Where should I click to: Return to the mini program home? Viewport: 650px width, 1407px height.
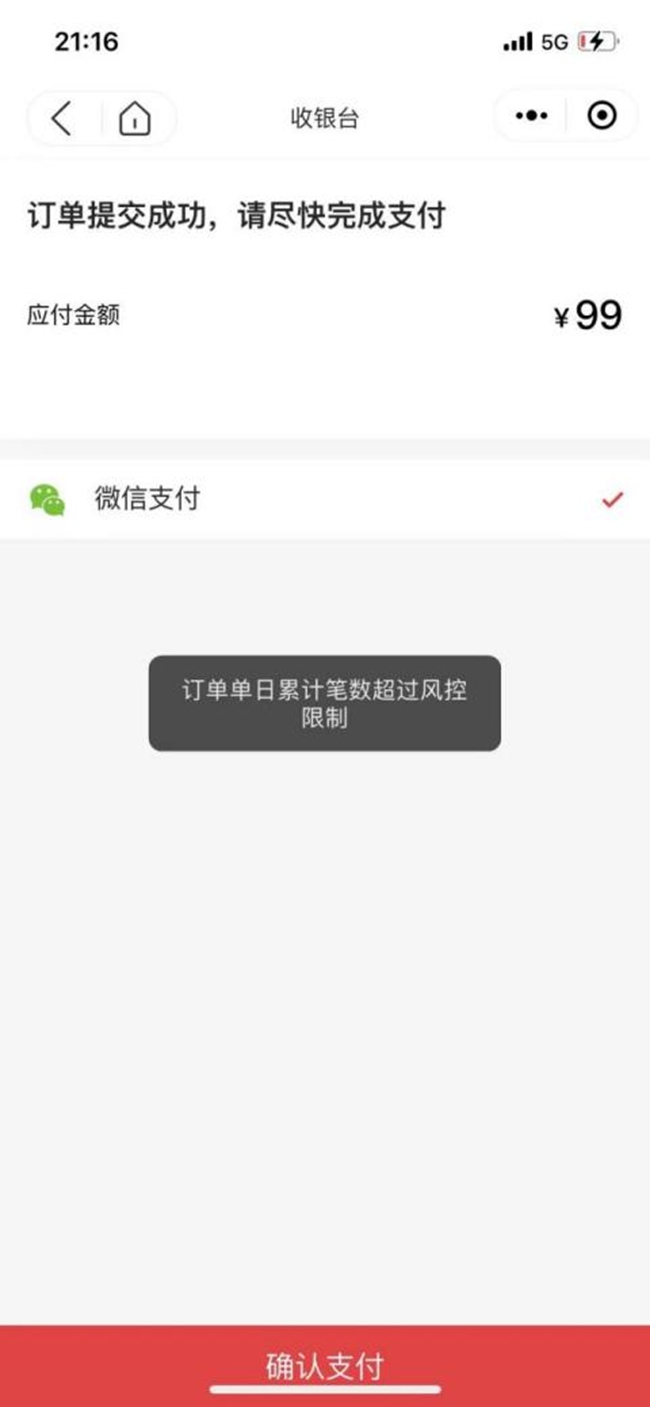tap(134, 118)
